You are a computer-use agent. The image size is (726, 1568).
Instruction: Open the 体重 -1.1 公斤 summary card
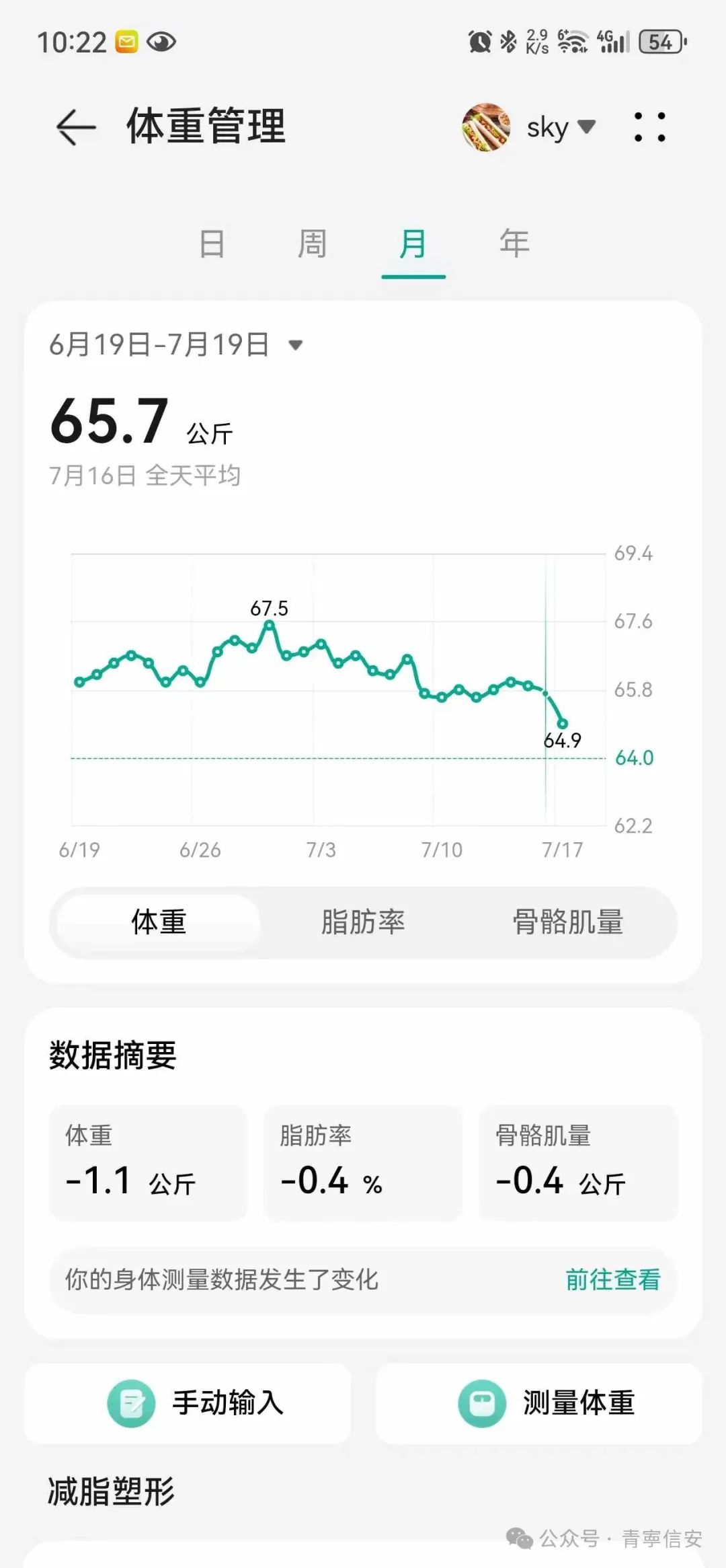coord(148,1163)
